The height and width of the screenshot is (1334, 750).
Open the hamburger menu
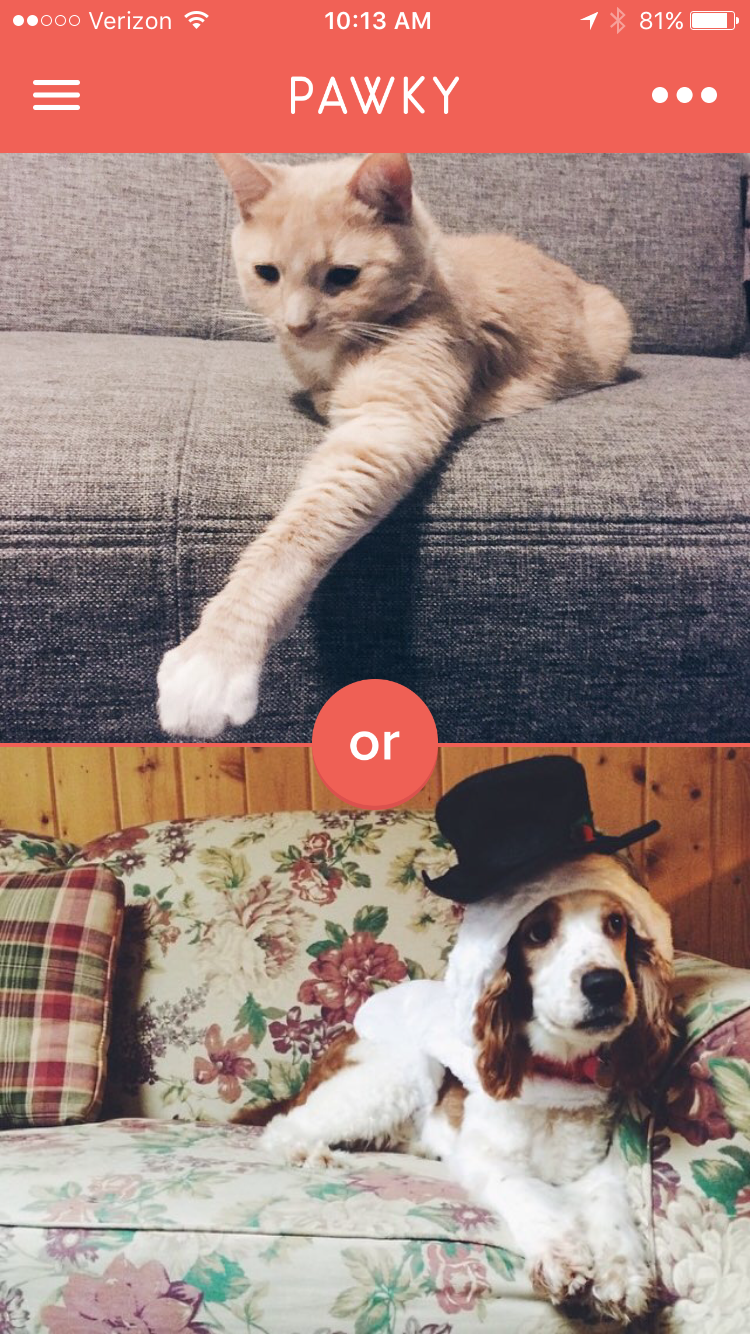57,95
